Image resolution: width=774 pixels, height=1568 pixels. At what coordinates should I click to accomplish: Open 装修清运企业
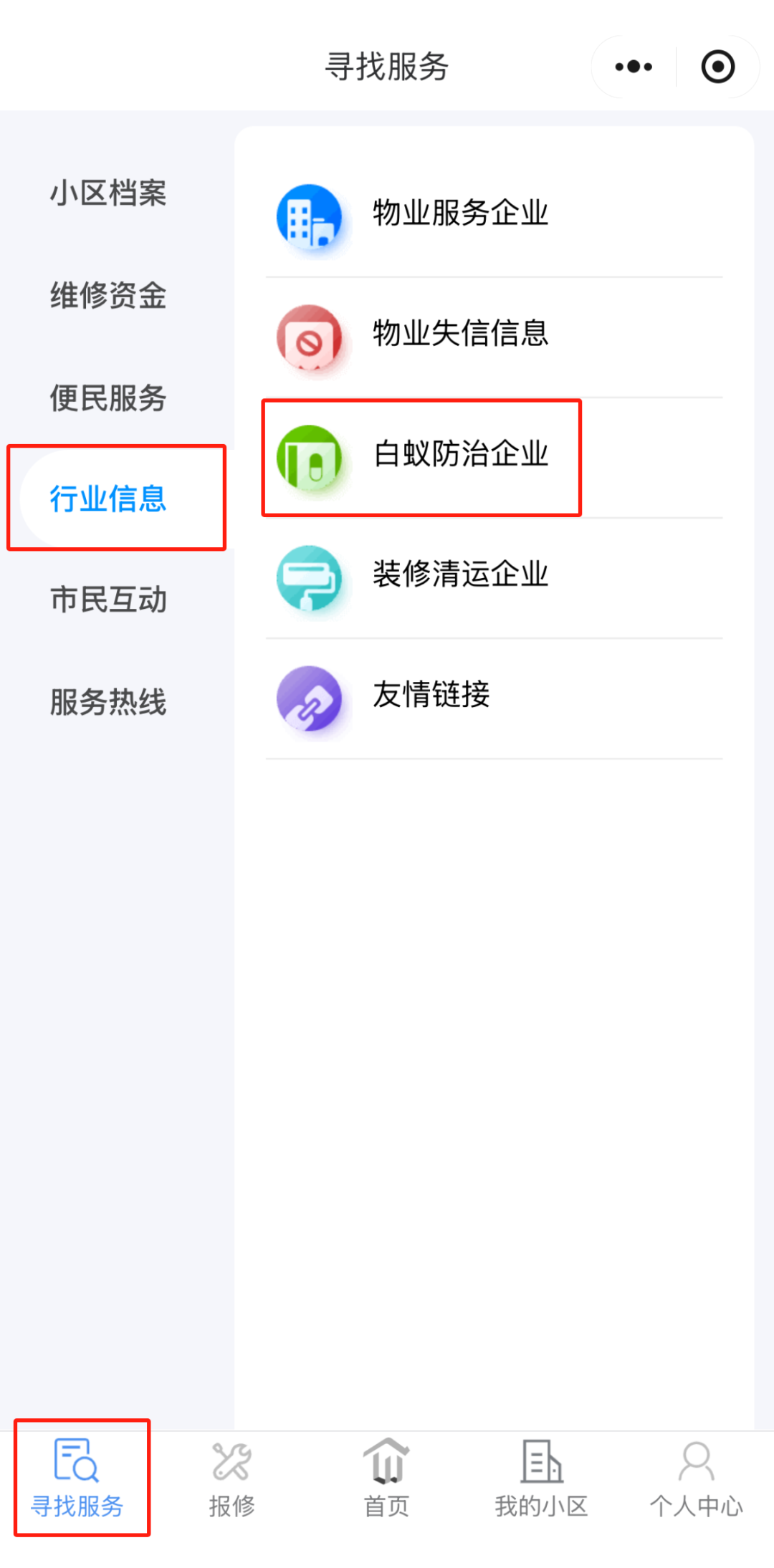[x=459, y=574]
